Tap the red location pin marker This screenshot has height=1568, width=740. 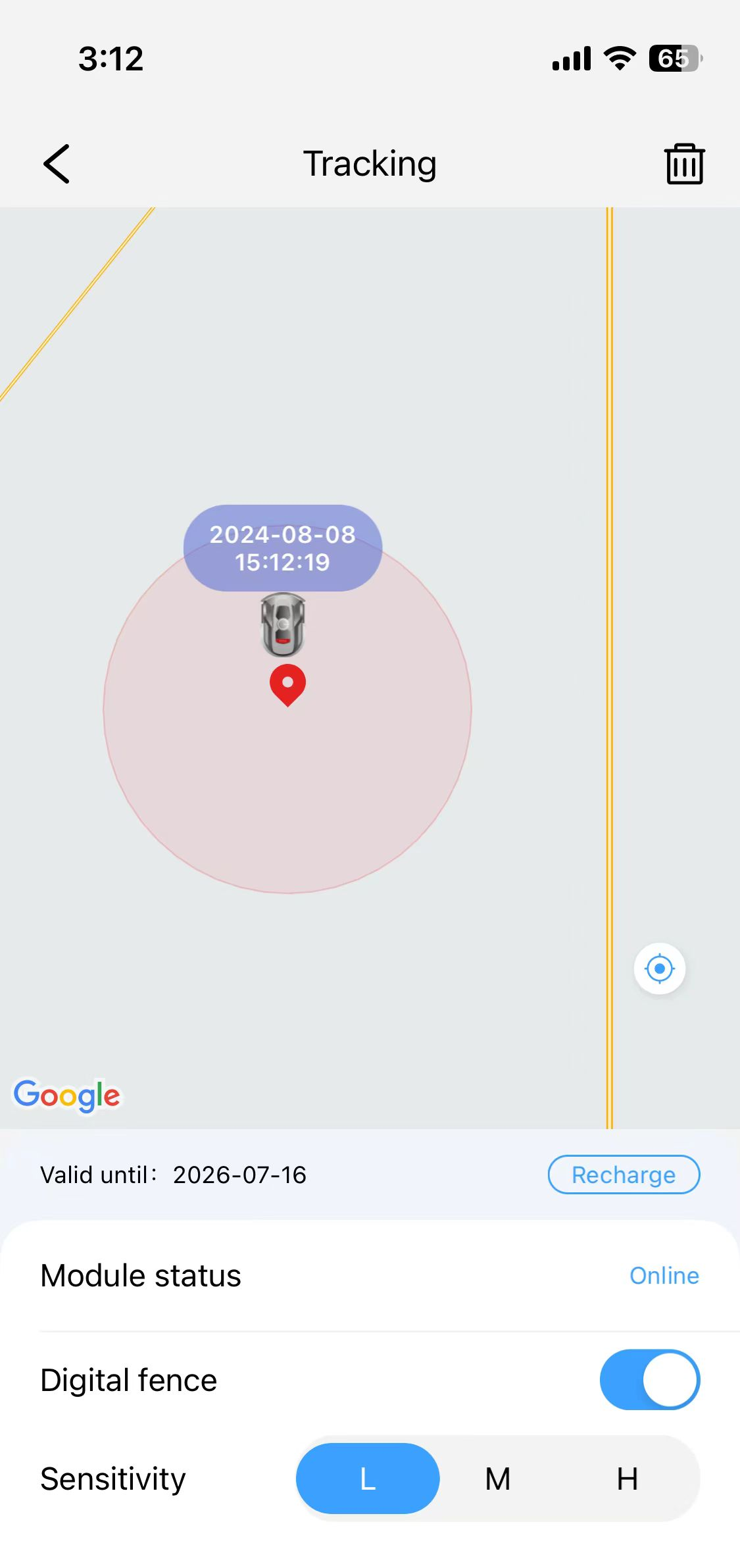click(x=287, y=684)
